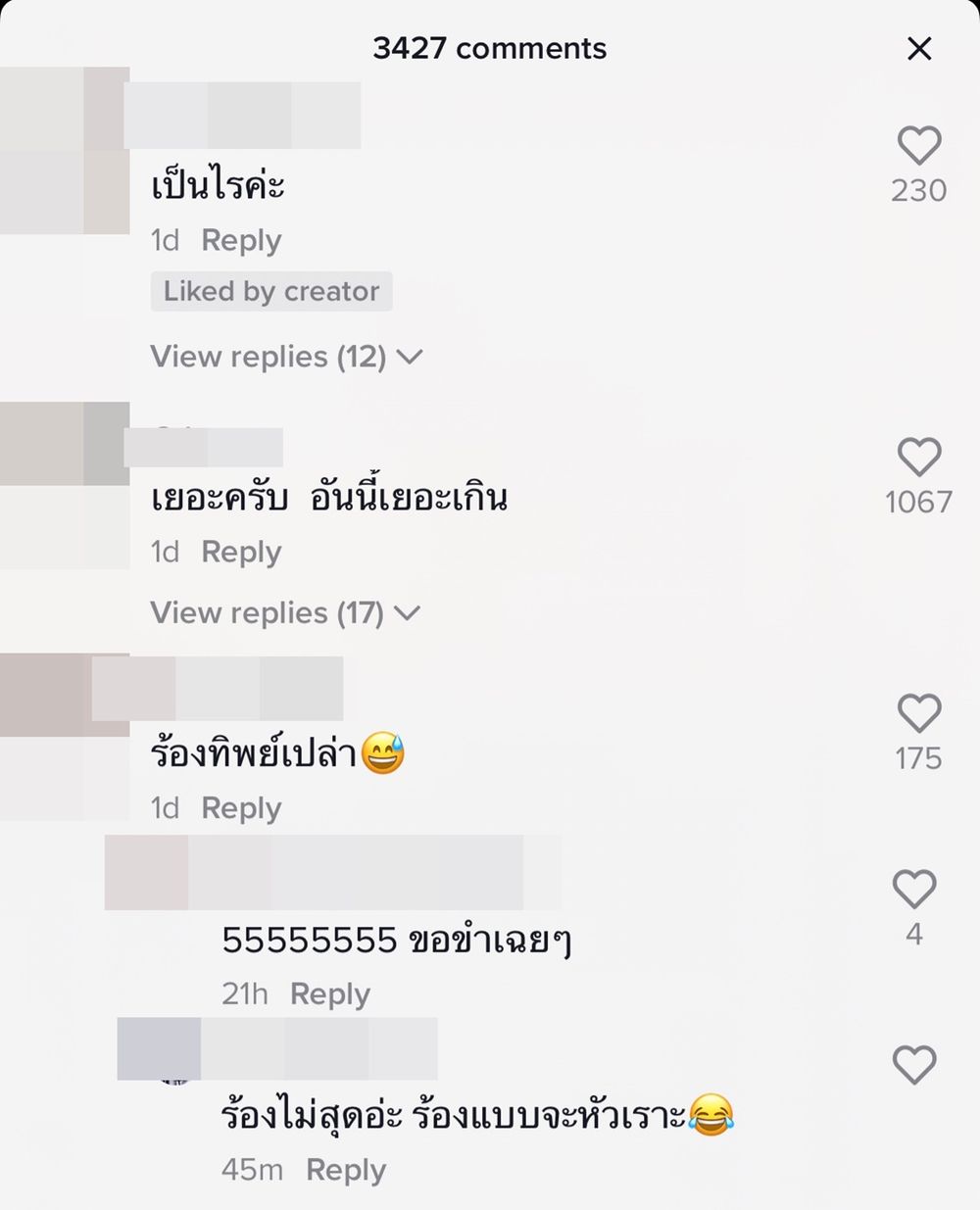This screenshot has height=1210, width=980.
Task: Like the '55555555' reply comment
Action: (x=913, y=890)
